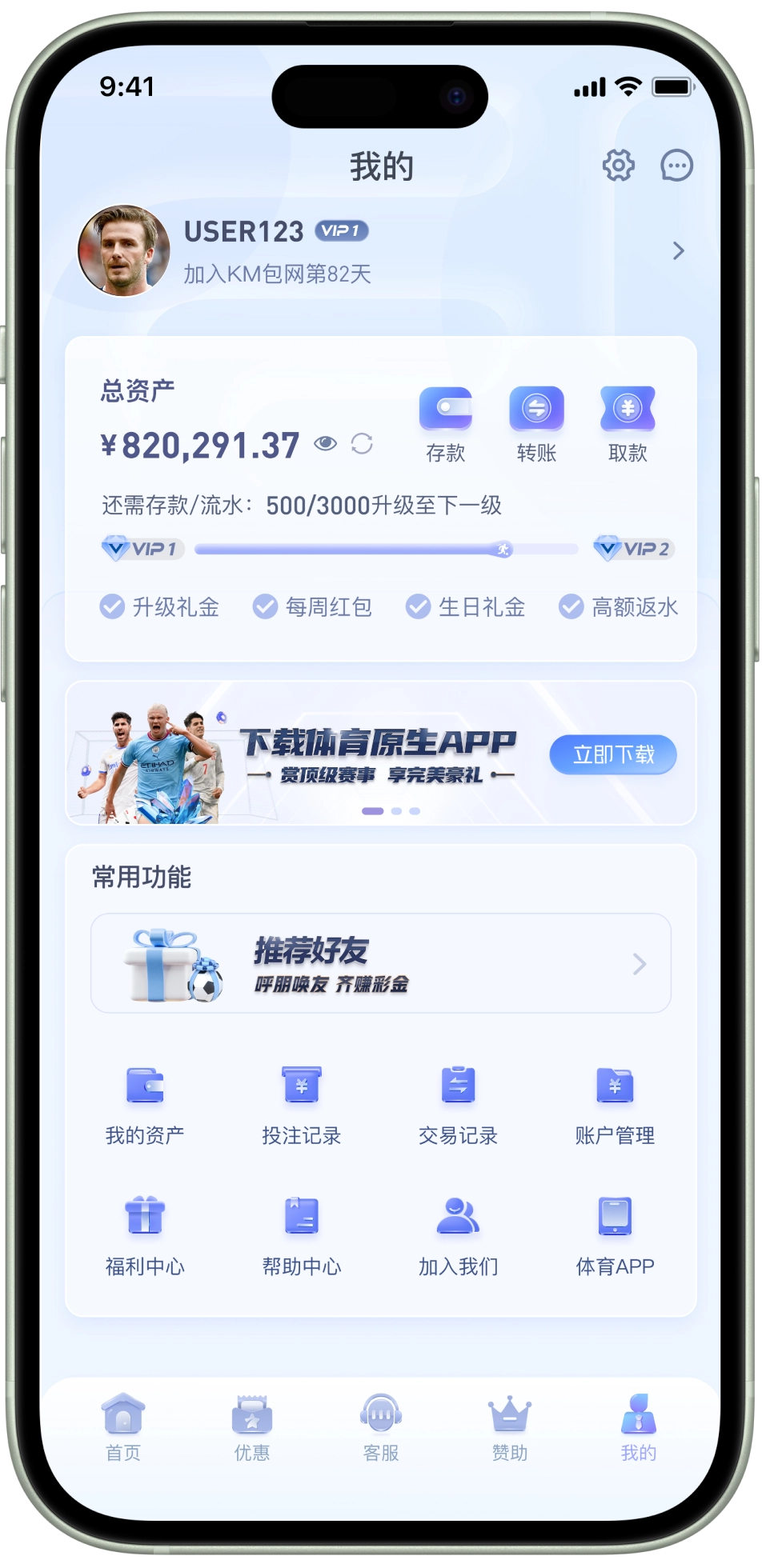Viewport: 762px width, 1568px height.
Task: Open 帮助中心 help center
Action: (302, 1236)
